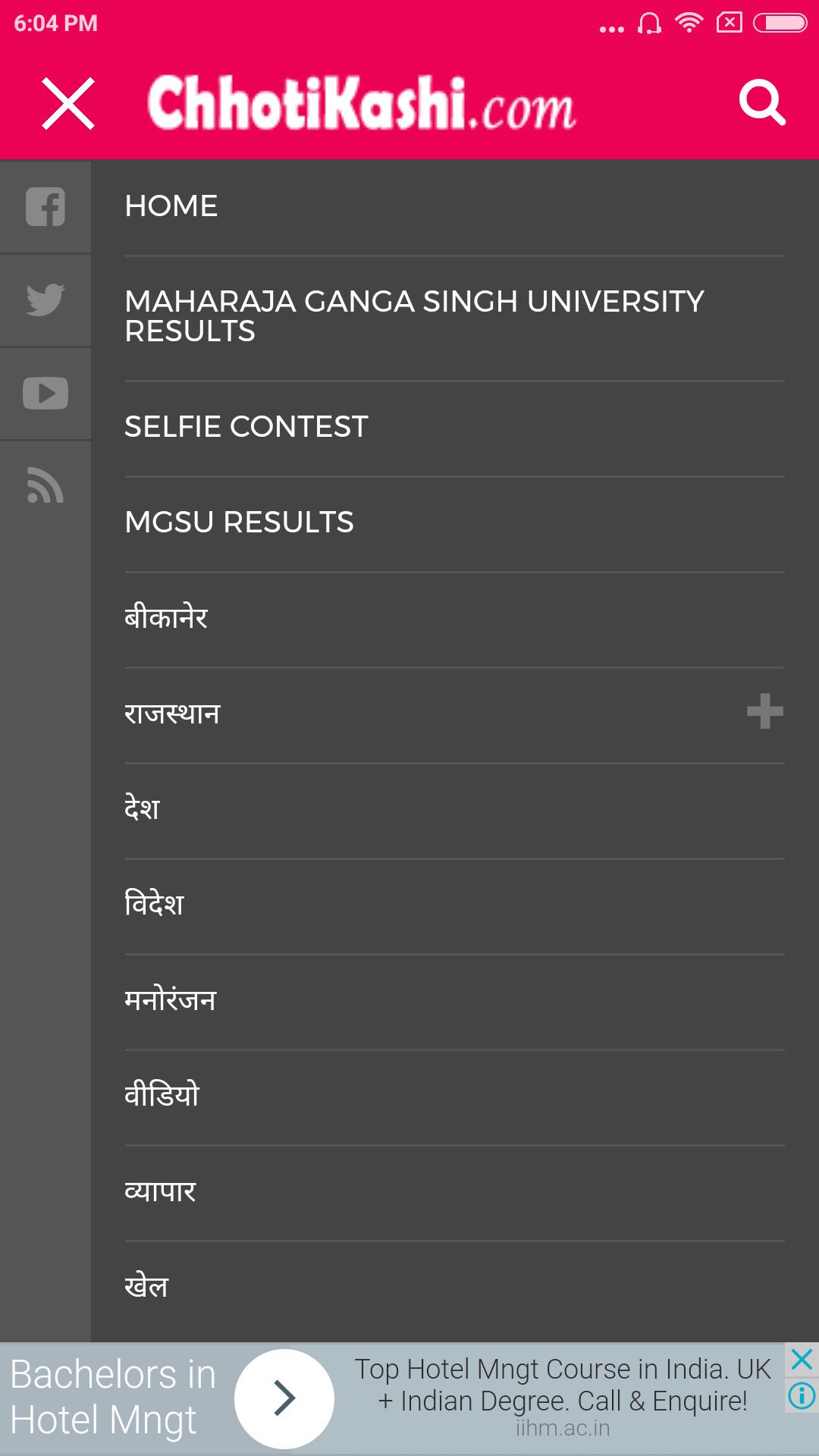Open Maharaja Ganga Singh University Results
The height and width of the screenshot is (1456, 819).
click(414, 316)
